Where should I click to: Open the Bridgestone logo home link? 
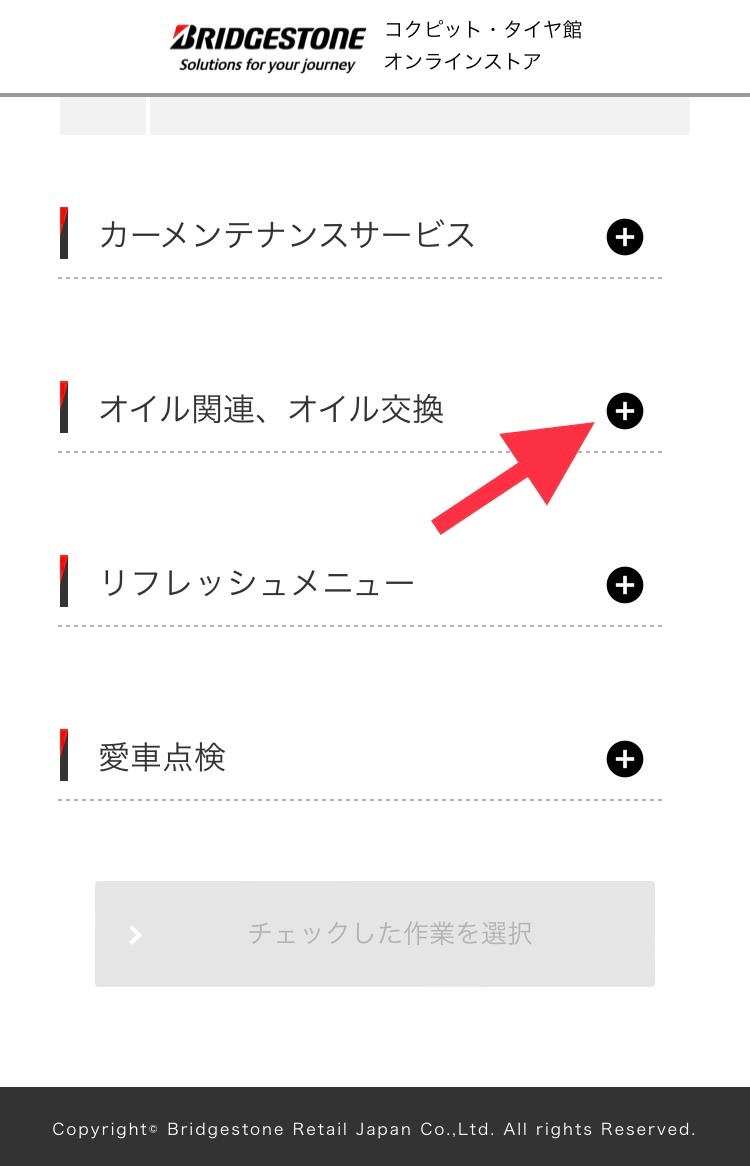[268, 47]
